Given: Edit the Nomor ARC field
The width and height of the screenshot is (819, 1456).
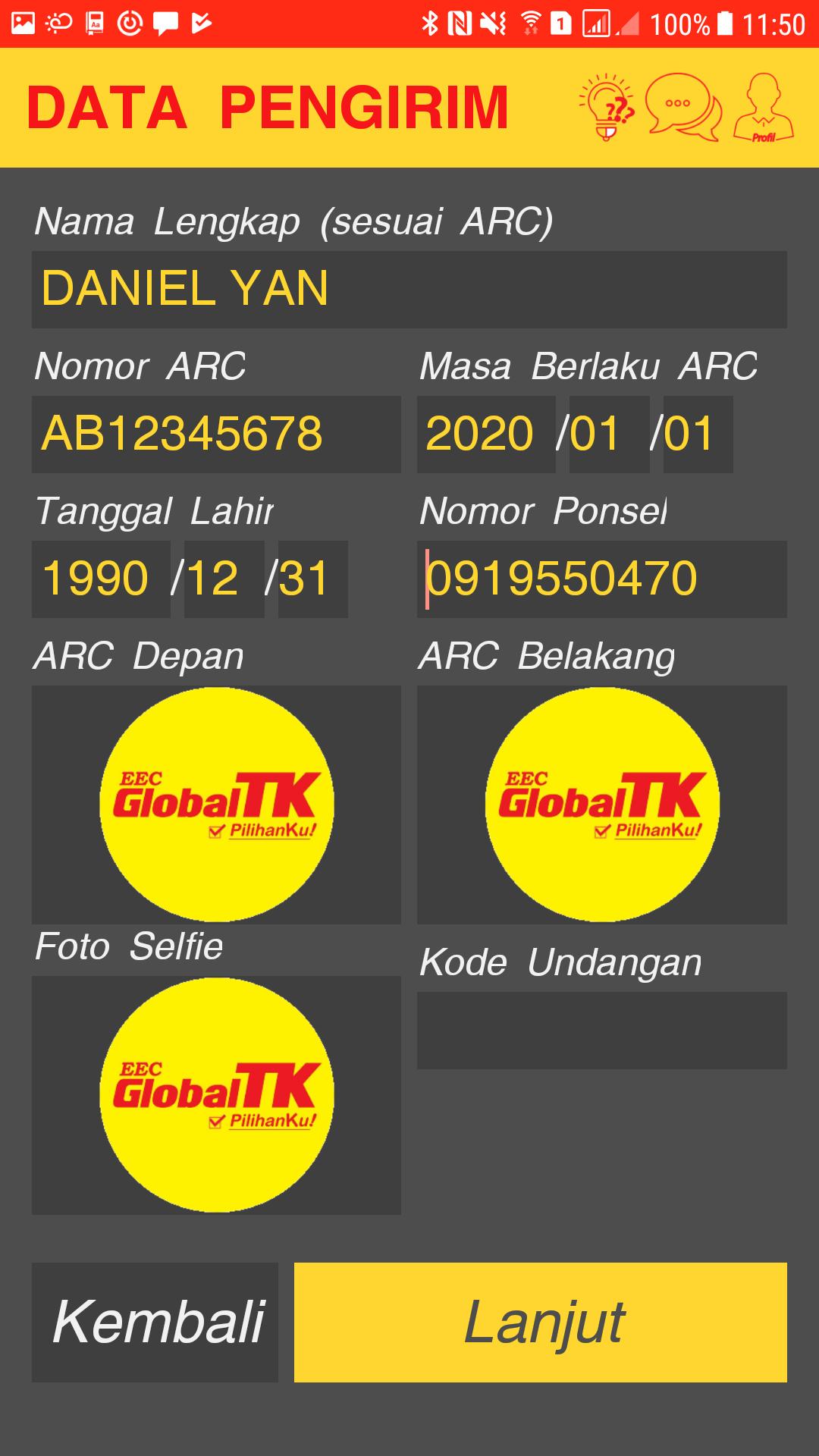Looking at the screenshot, I should 216,435.
